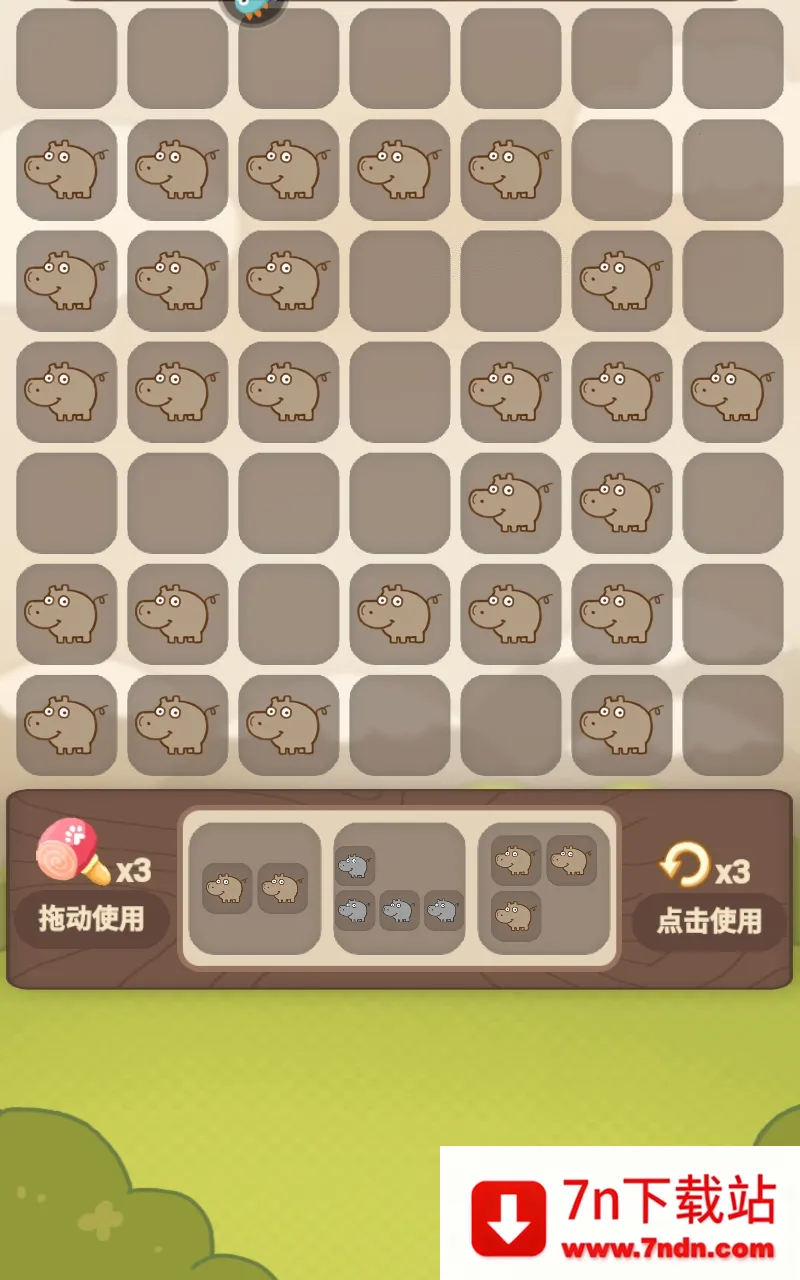The height and width of the screenshot is (1280, 800).
Task: Select the gray L-shaped four-hippo piece
Action: click(398, 889)
